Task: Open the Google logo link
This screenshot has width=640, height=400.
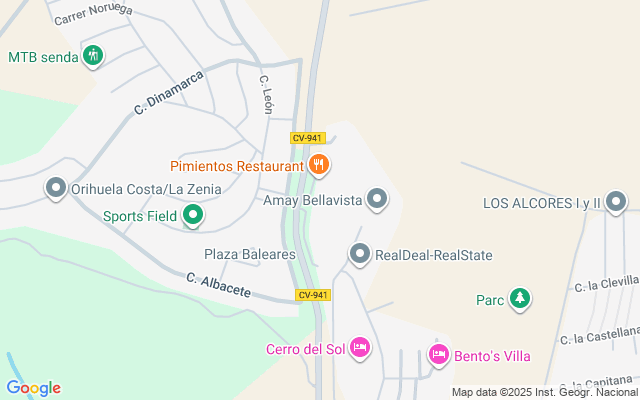Action: [x=34, y=388]
